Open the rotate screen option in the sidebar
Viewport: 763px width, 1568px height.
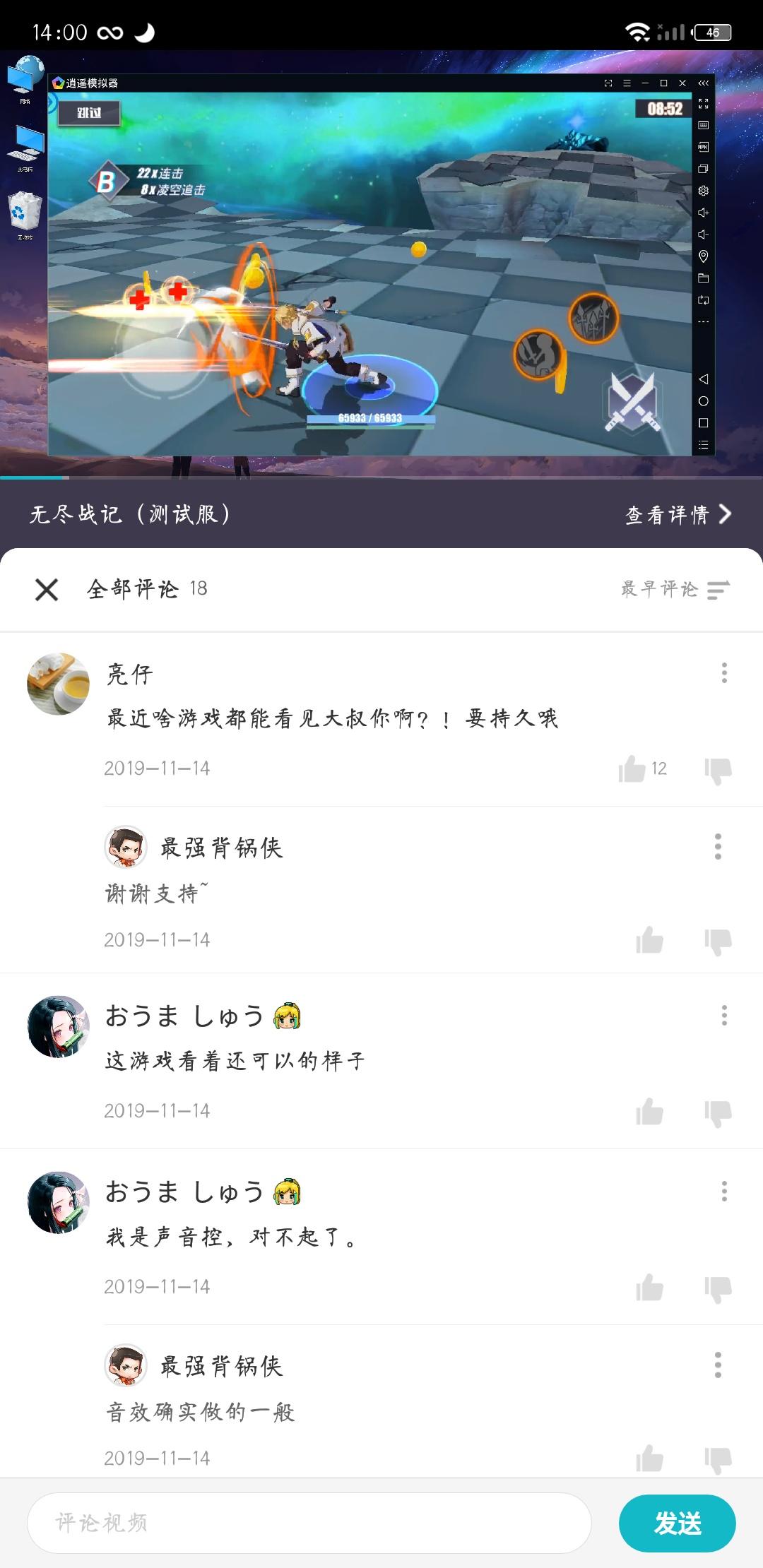(x=703, y=301)
